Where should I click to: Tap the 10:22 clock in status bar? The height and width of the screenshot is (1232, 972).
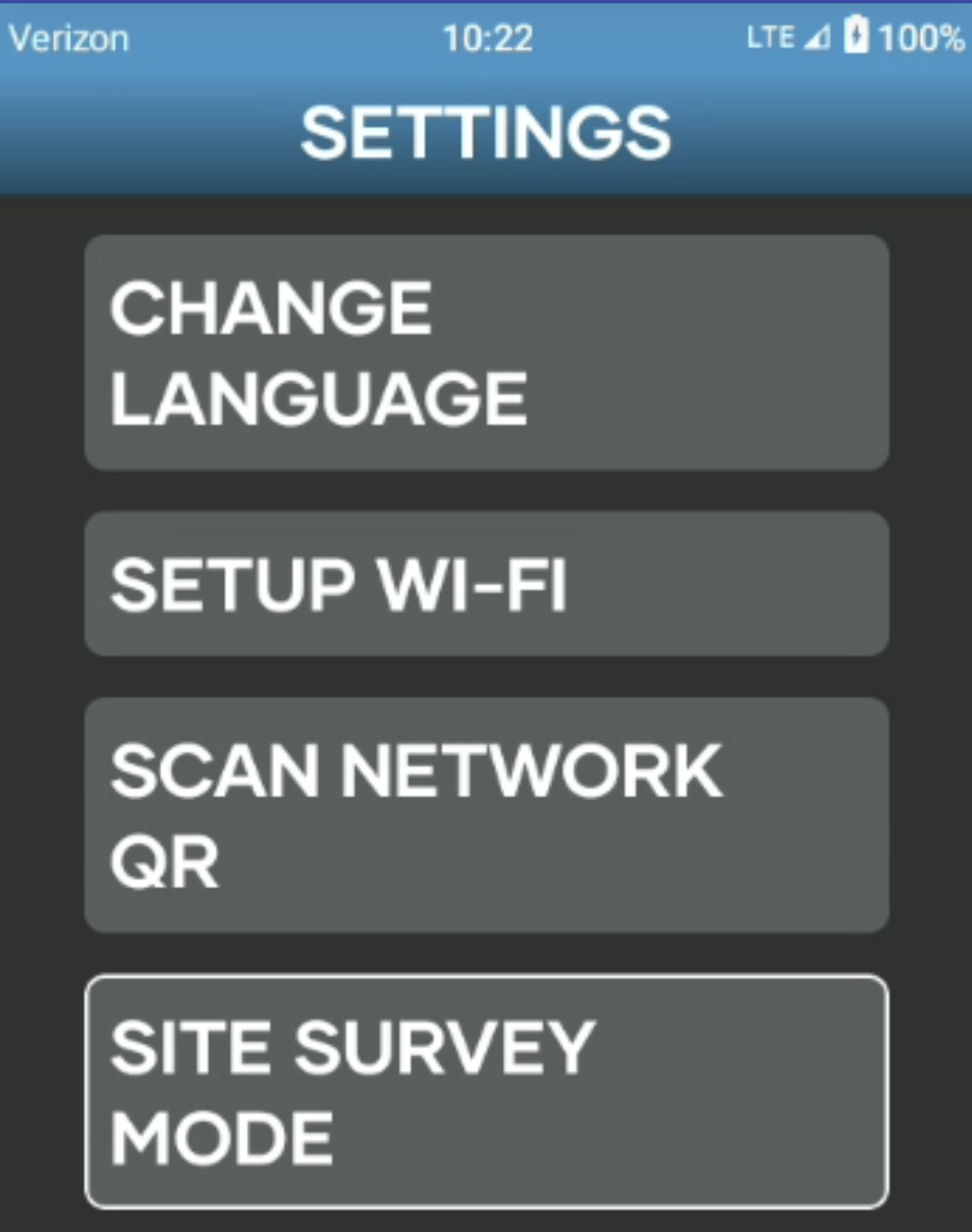point(488,36)
